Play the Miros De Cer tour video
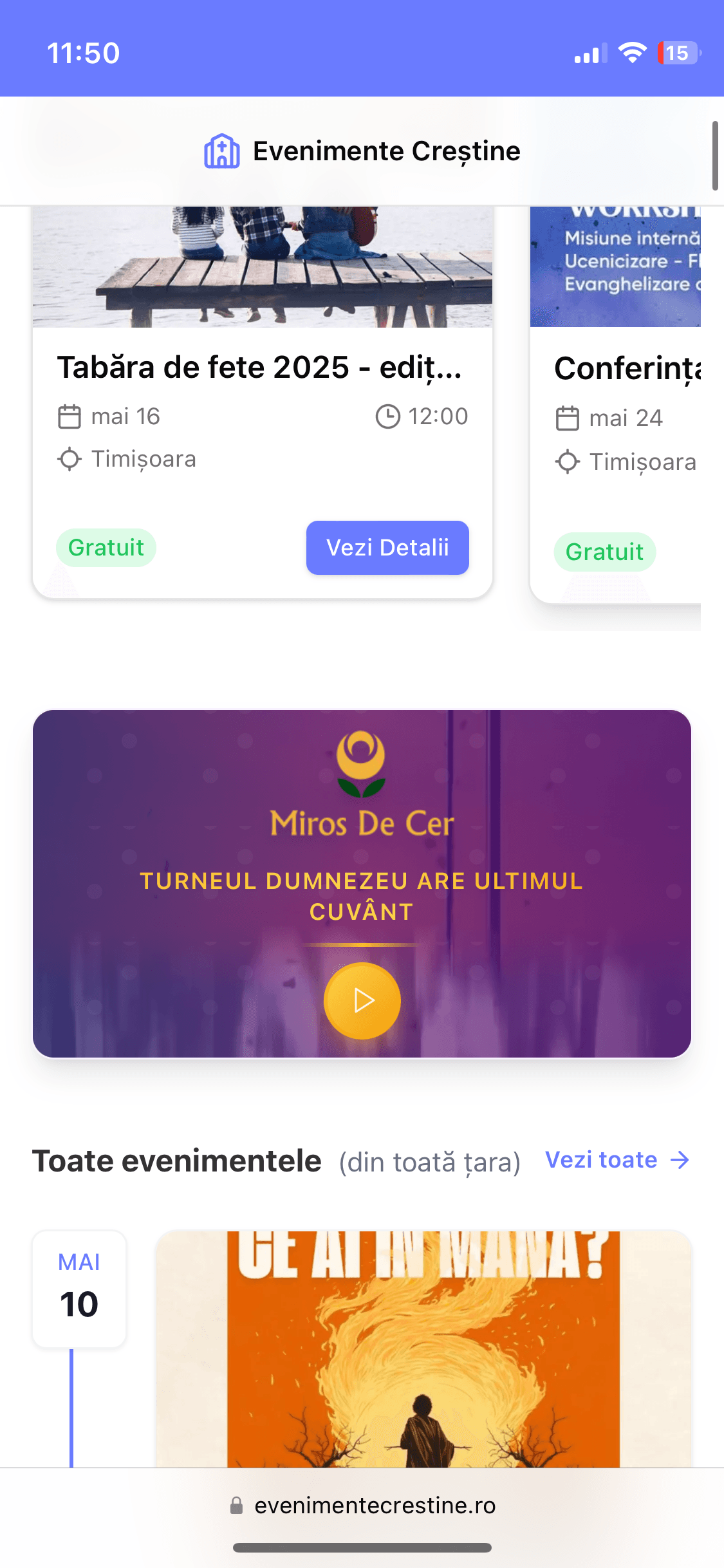 362,1000
